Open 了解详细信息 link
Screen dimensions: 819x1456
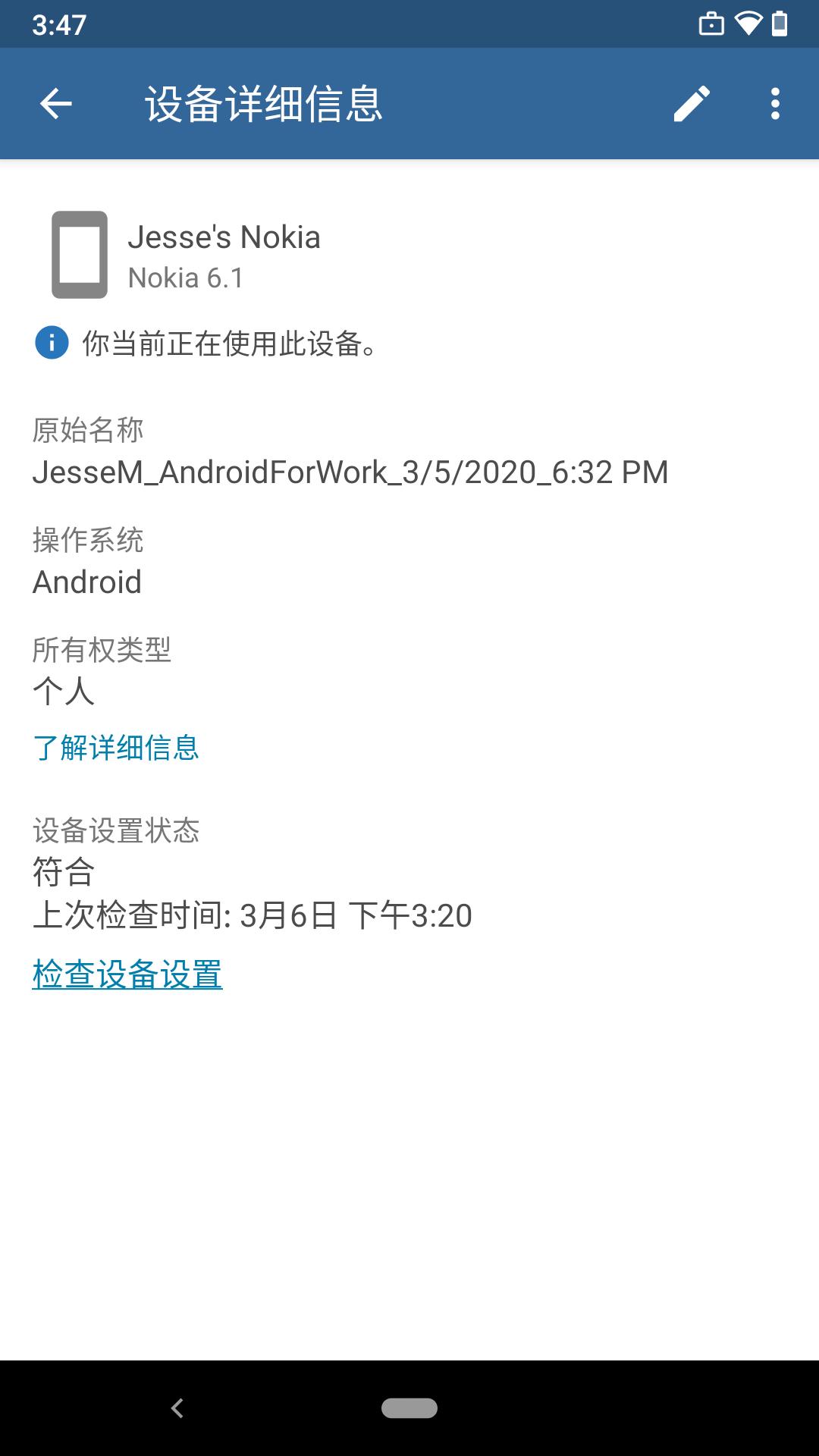click(116, 749)
